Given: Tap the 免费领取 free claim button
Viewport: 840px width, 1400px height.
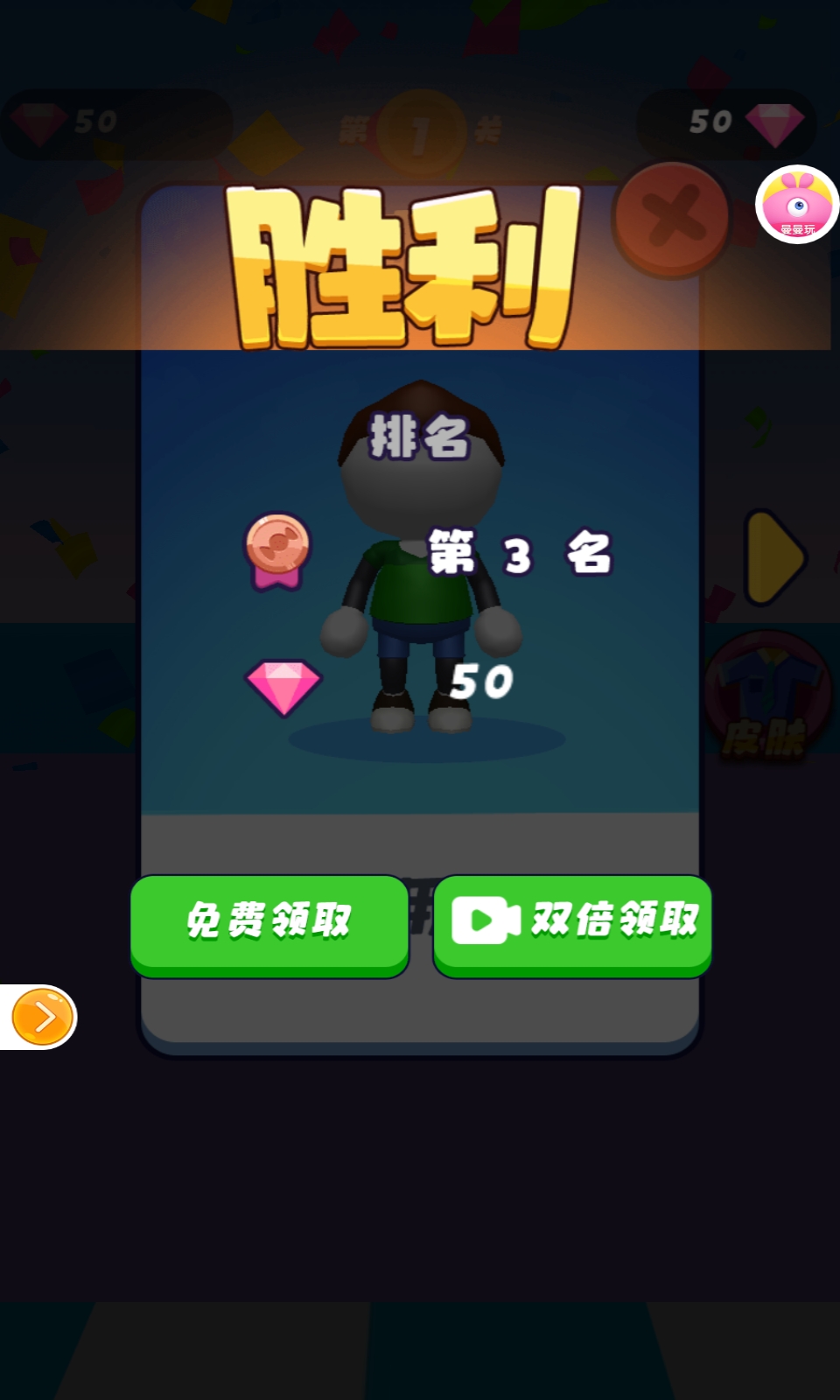Looking at the screenshot, I should [269, 922].
